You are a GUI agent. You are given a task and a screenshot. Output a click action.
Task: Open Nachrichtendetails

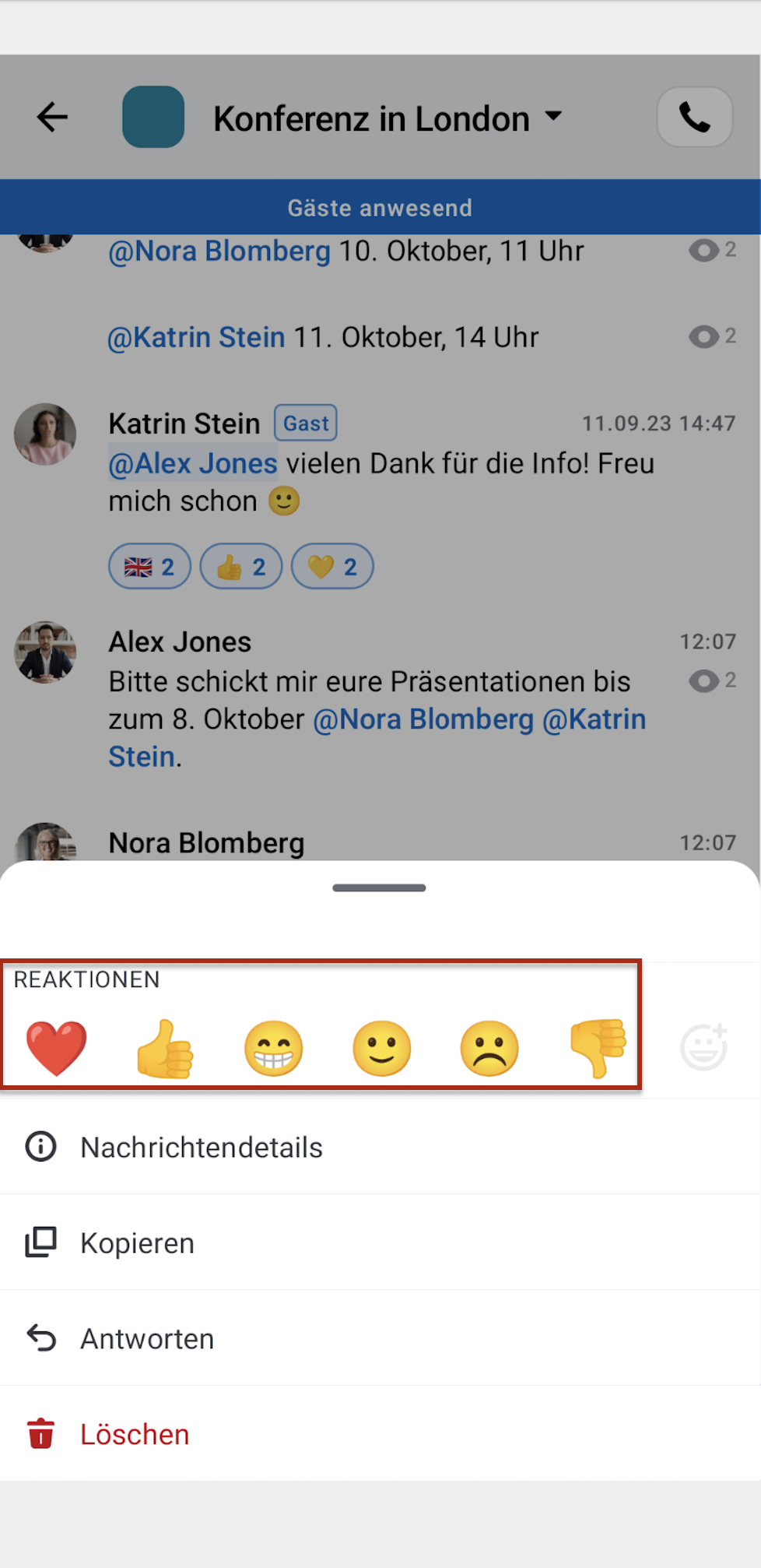point(380,1147)
